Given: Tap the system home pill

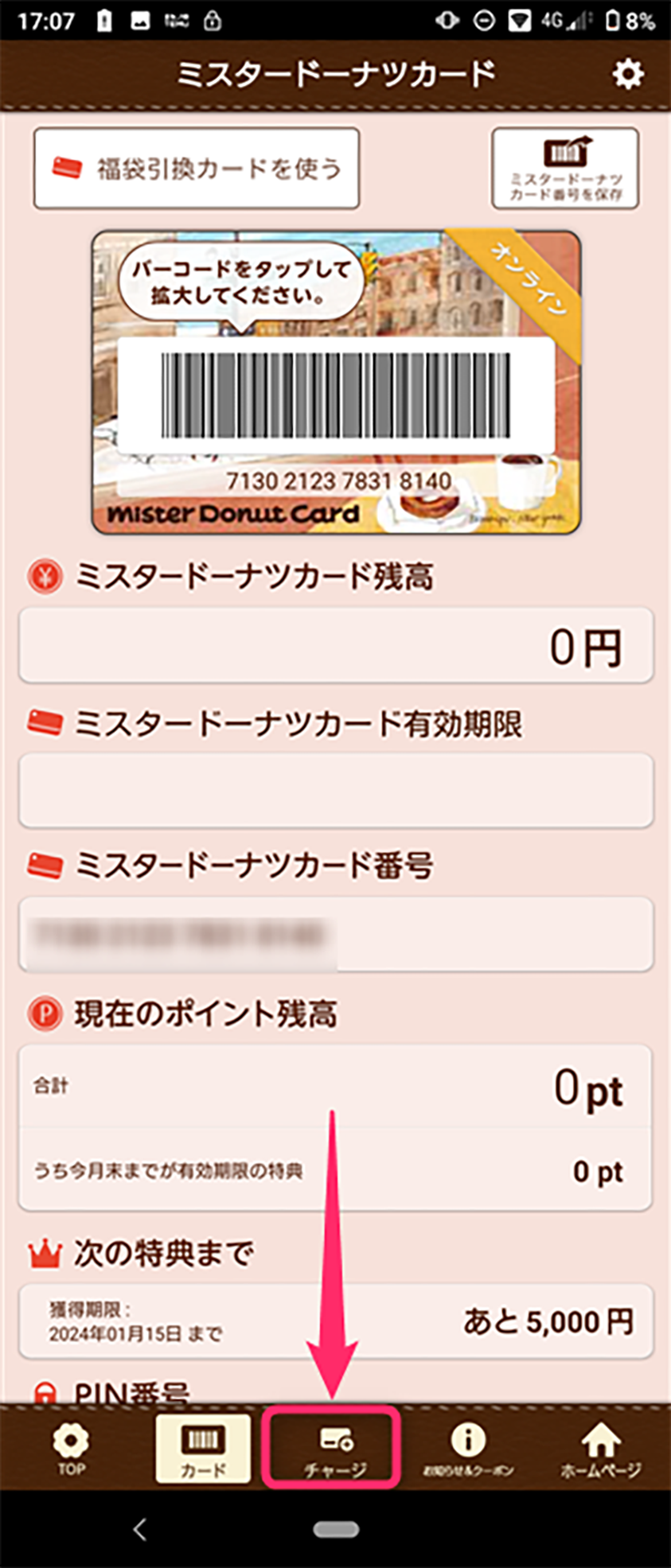Looking at the screenshot, I should [336, 1529].
